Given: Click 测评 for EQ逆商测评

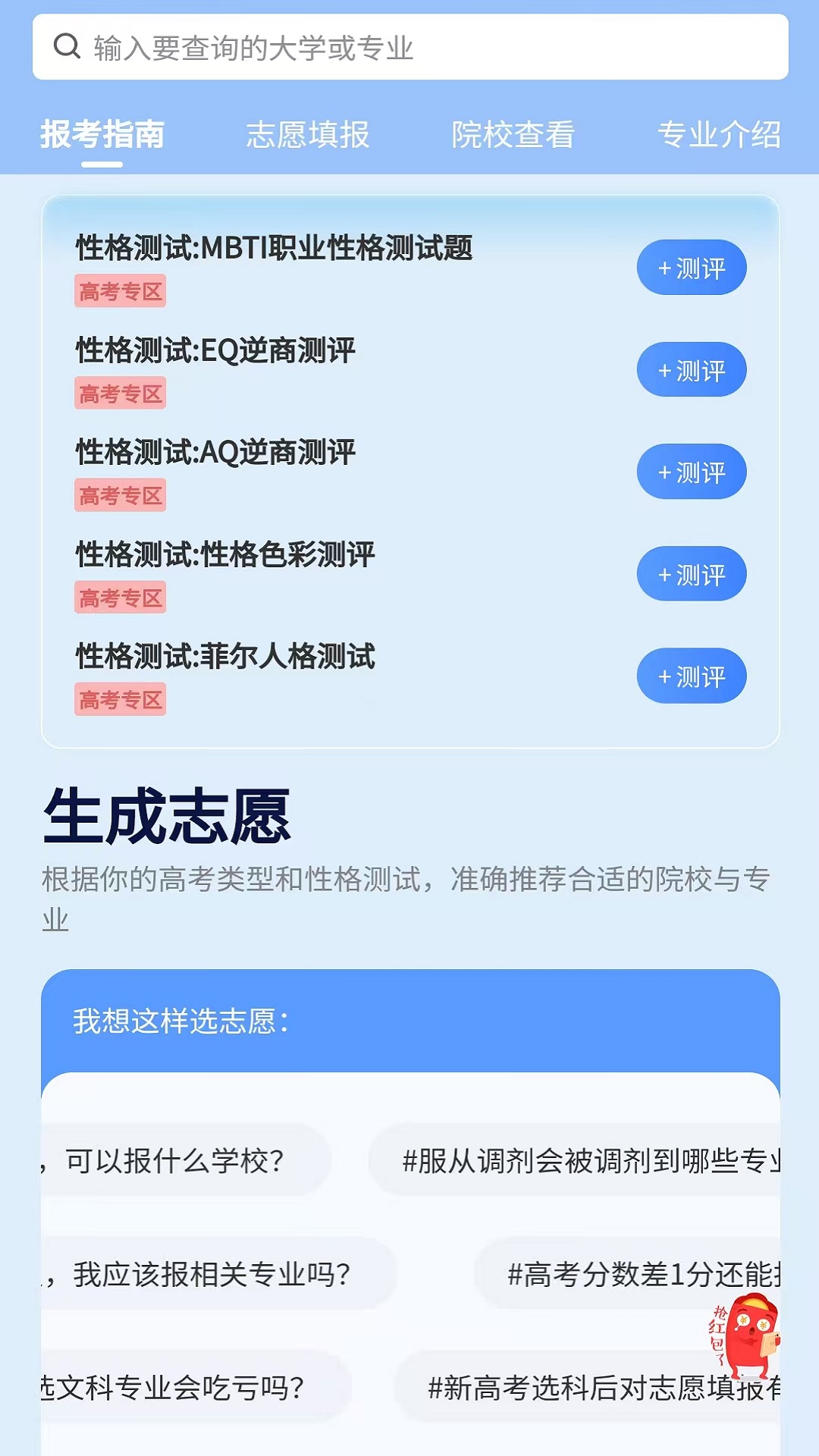Looking at the screenshot, I should [x=691, y=369].
